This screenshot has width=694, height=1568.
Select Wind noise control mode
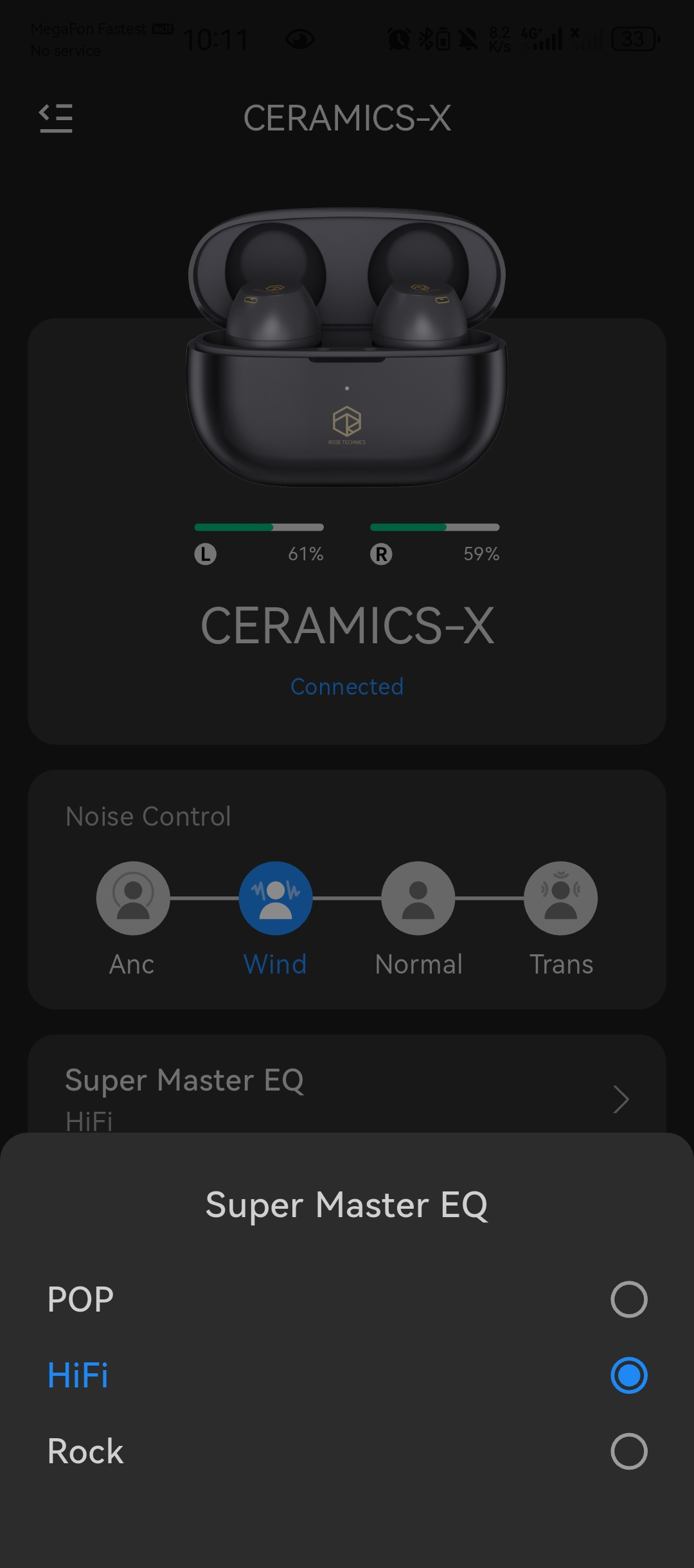pyautogui.click(x=276, y=898)
